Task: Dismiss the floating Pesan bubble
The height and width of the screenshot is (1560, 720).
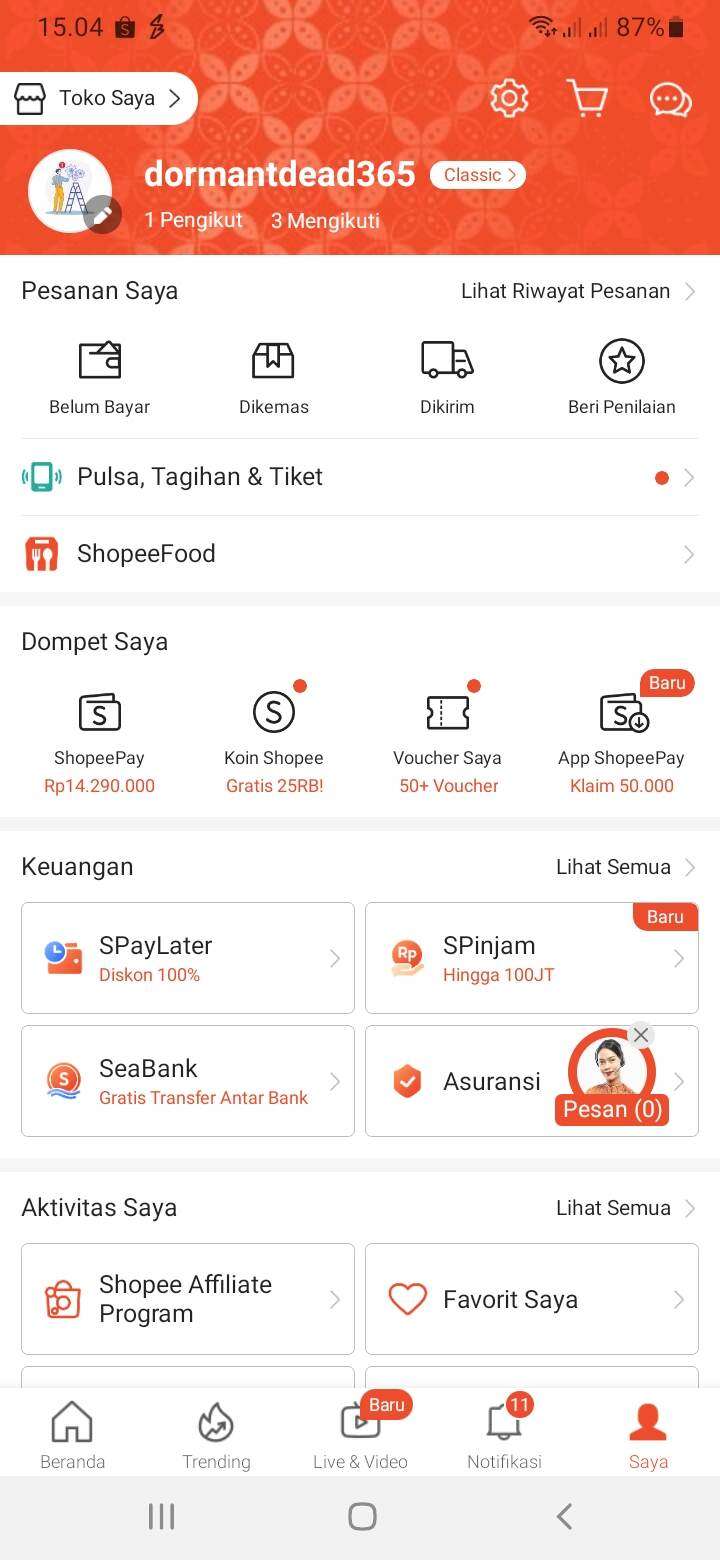Action: (641, 1035)
